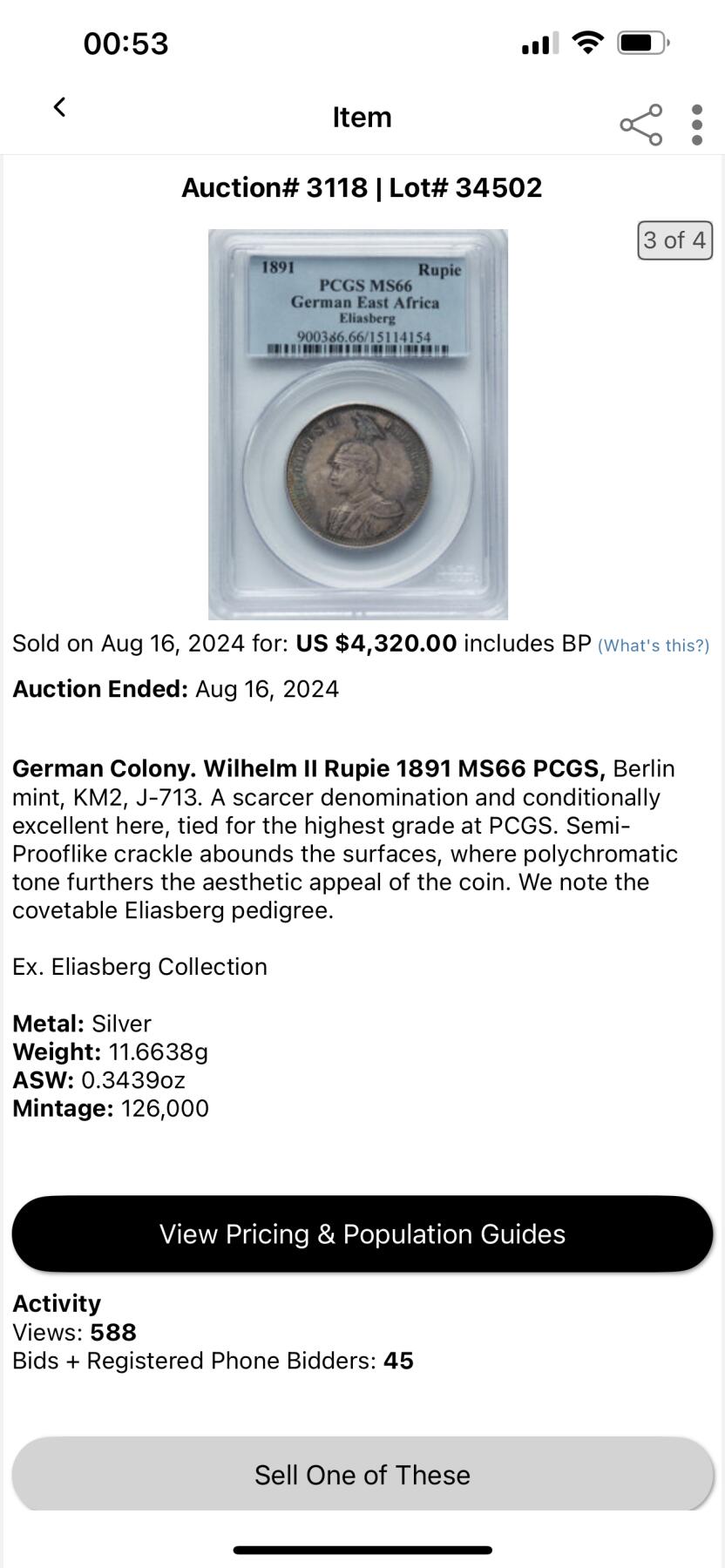Go back to the previous screen
The width and height of the screenshot is (725, 1568).
[59, 107]
